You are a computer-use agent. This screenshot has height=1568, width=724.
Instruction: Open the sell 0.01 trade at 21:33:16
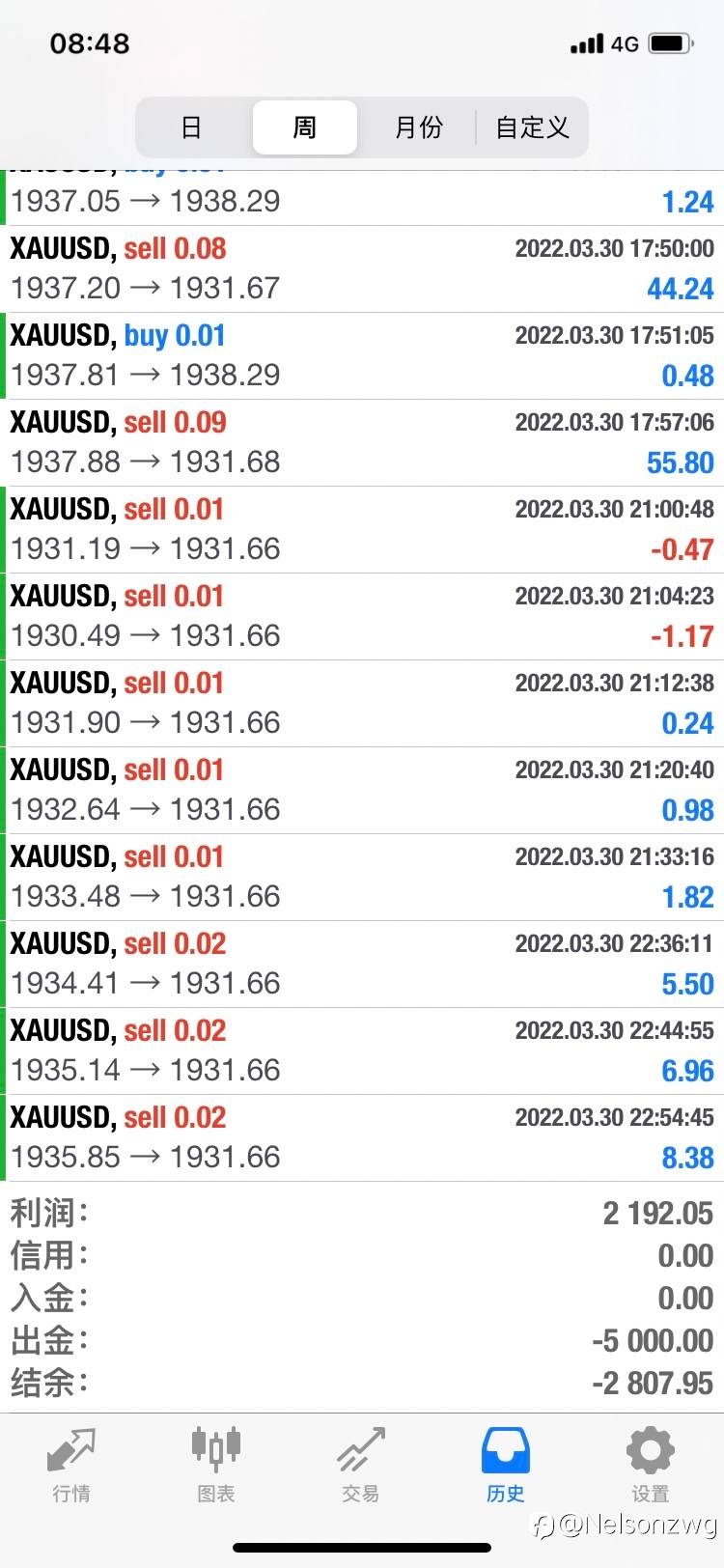pyautogui.click(x=362, y=877)
